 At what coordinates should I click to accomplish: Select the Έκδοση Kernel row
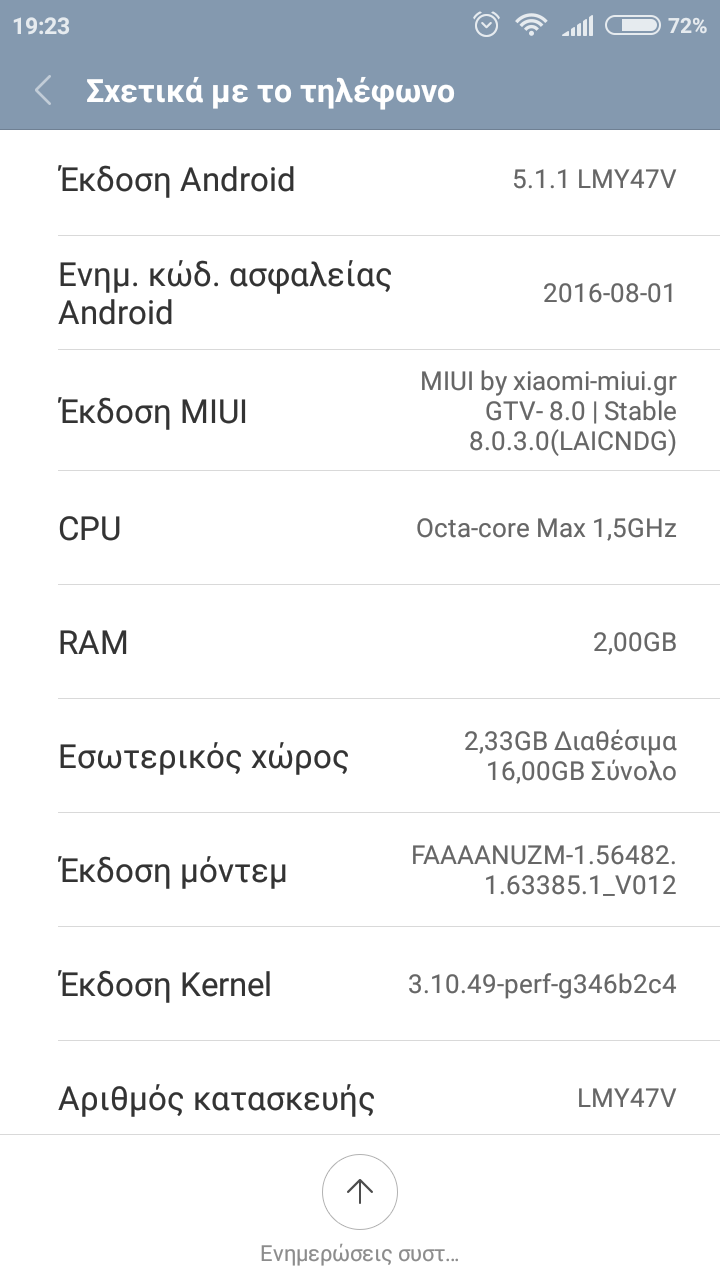(360, 984)
